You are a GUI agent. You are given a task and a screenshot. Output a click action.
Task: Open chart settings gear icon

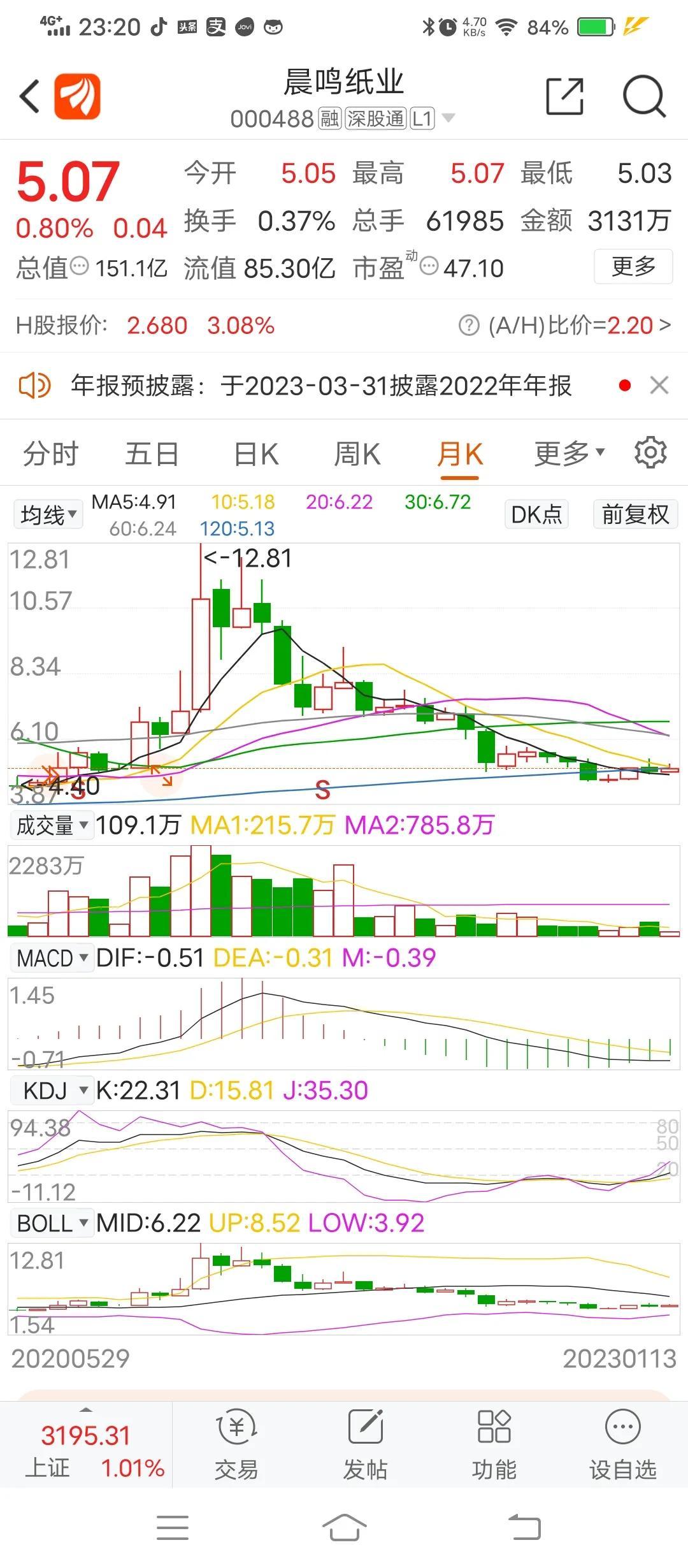click(650, 453)
